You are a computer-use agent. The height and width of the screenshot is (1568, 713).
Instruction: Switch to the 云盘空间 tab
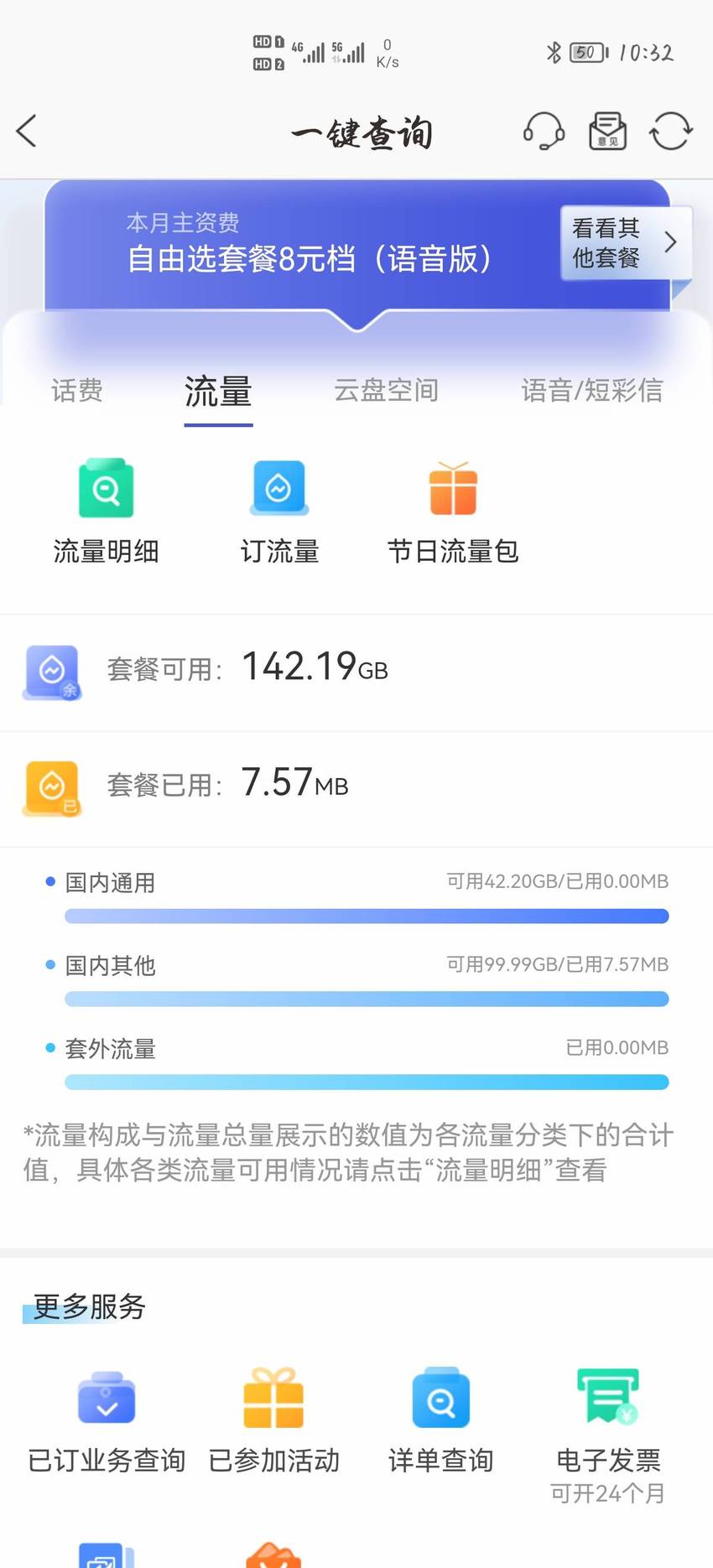pos(386,391)
